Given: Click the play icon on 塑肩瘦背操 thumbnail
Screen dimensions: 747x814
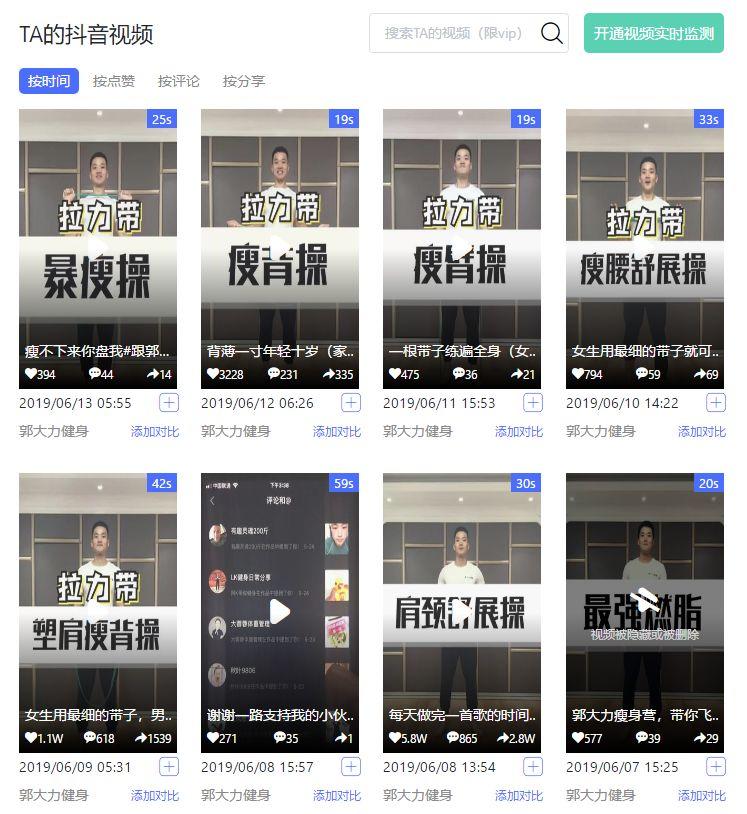Looking at the screenshot, I should click(x=97, y=610).
